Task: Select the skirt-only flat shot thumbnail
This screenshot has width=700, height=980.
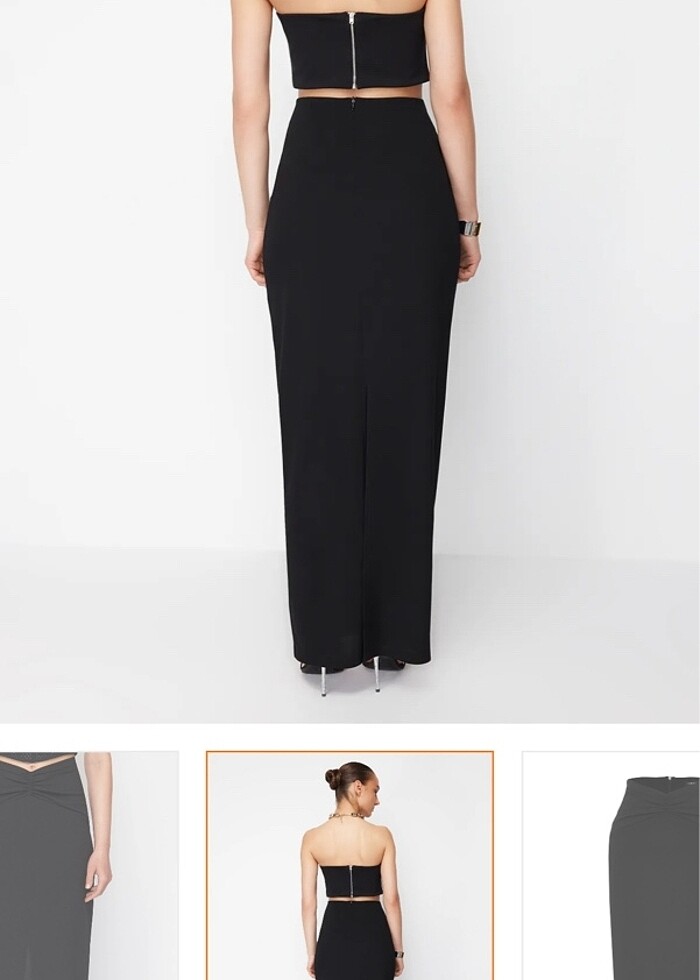Action: (612, 866)
